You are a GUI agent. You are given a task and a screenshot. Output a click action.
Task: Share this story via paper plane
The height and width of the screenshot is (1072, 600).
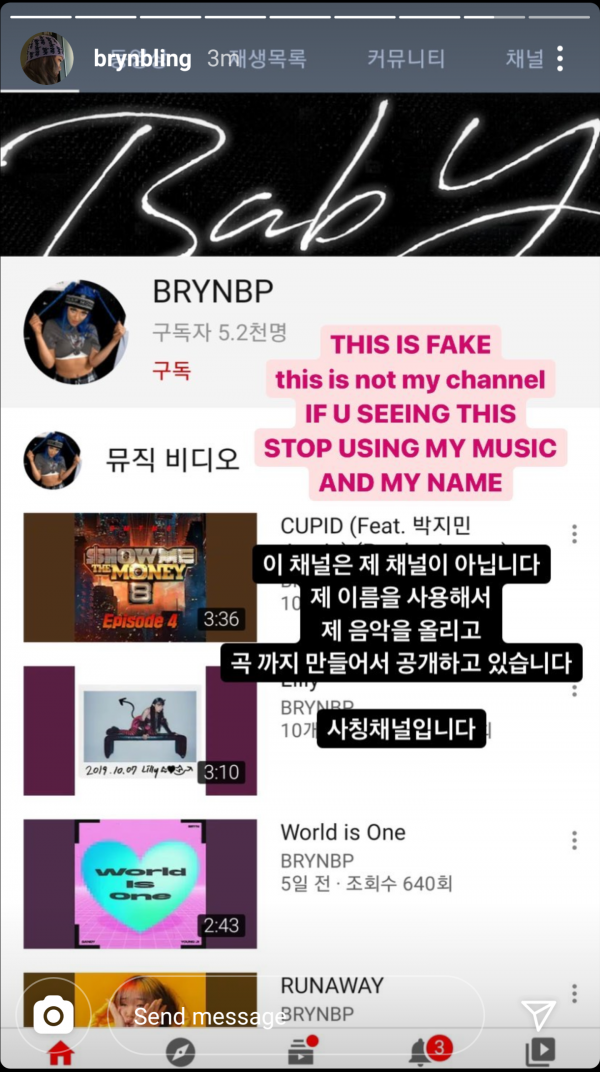click(x=539, y=1015)
